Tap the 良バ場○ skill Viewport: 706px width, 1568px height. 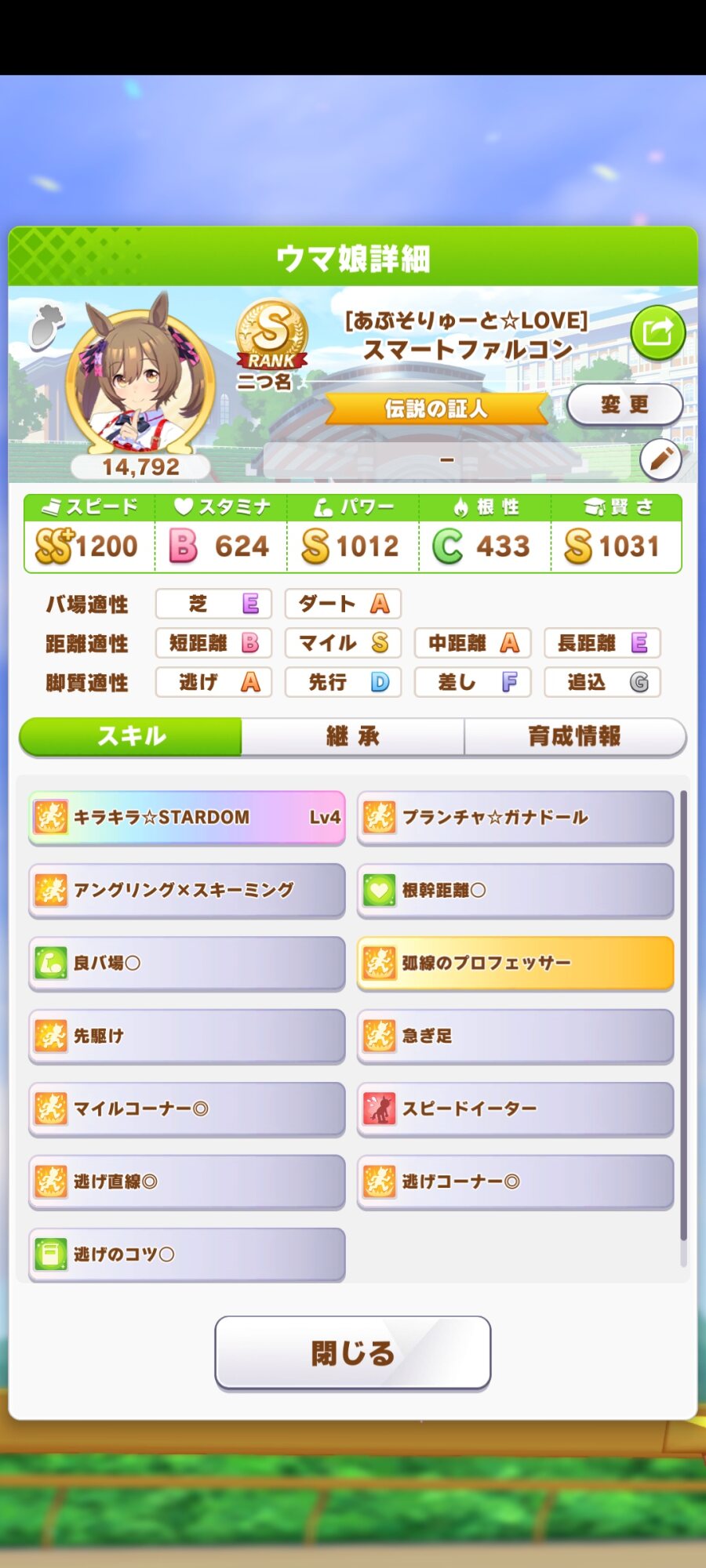coord(187,963)
